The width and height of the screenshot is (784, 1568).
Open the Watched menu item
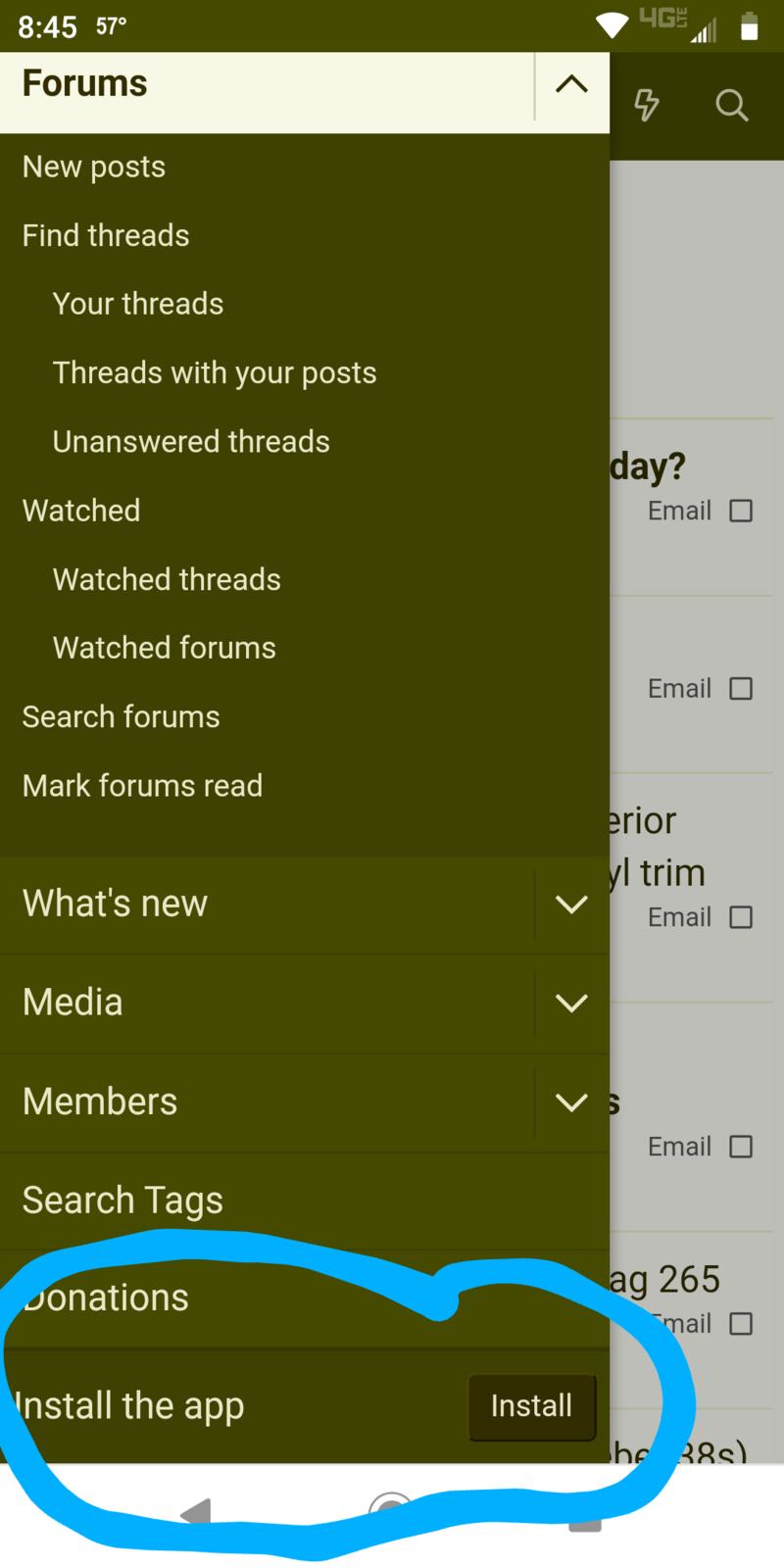[81, 511]
